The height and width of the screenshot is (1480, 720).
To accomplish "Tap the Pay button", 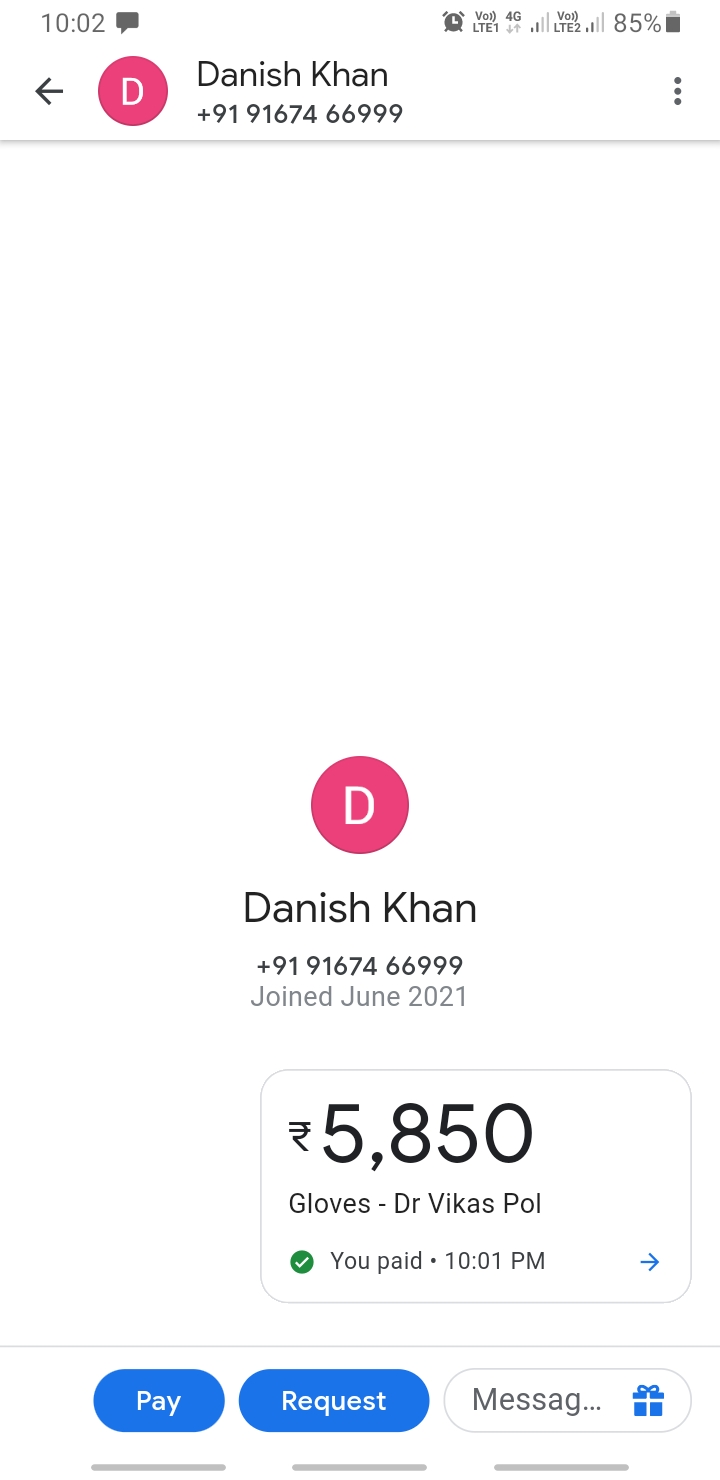I will (x=159, y=1401).
